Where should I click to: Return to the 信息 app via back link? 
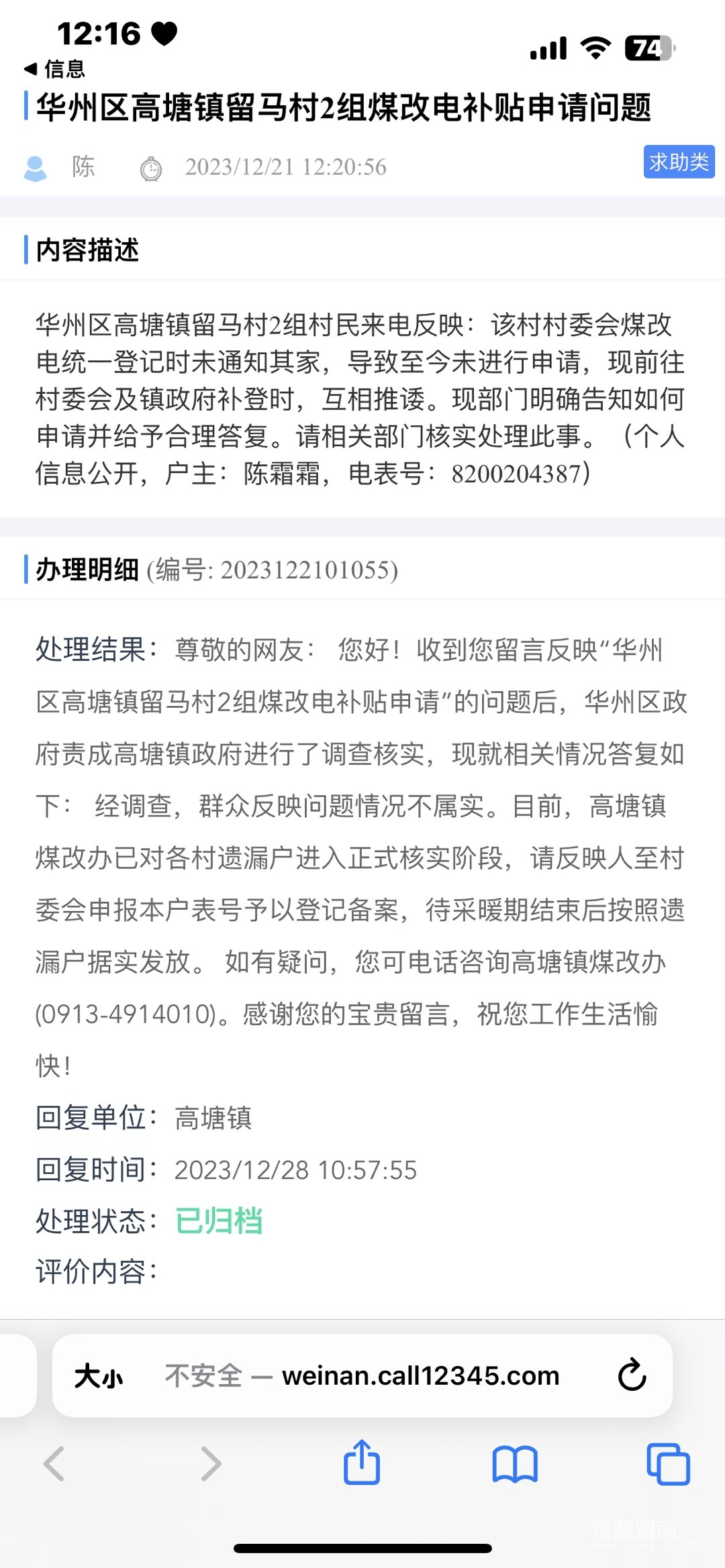click(55, 69)
